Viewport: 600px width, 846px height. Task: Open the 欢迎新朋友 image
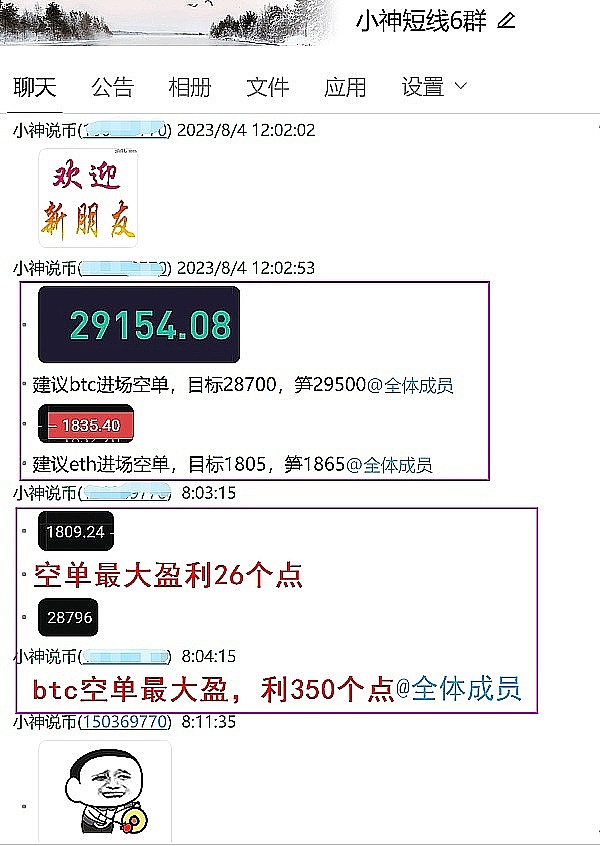[x=88, y=198]
